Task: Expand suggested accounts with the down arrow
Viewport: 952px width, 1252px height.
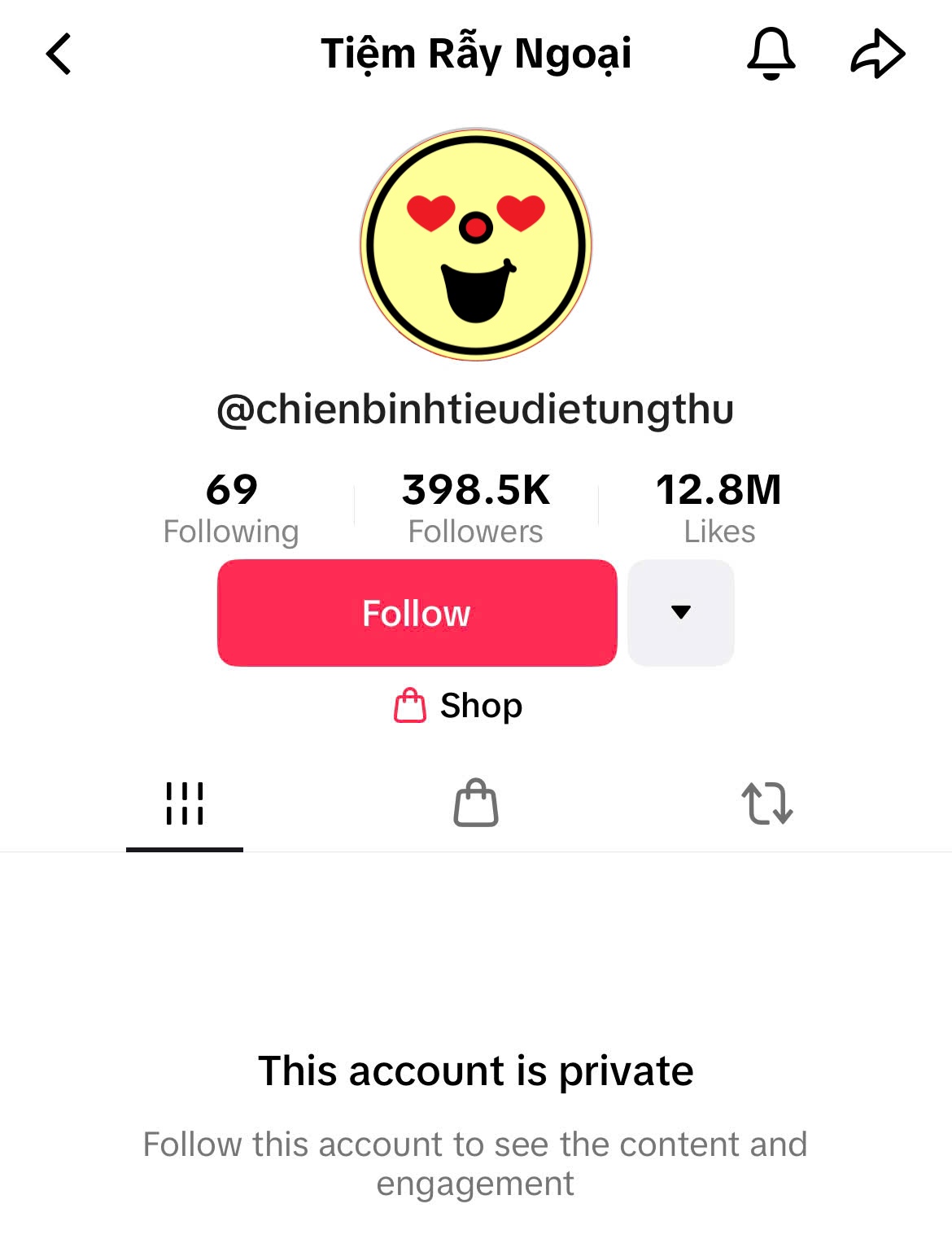Action: pos(681,613)
